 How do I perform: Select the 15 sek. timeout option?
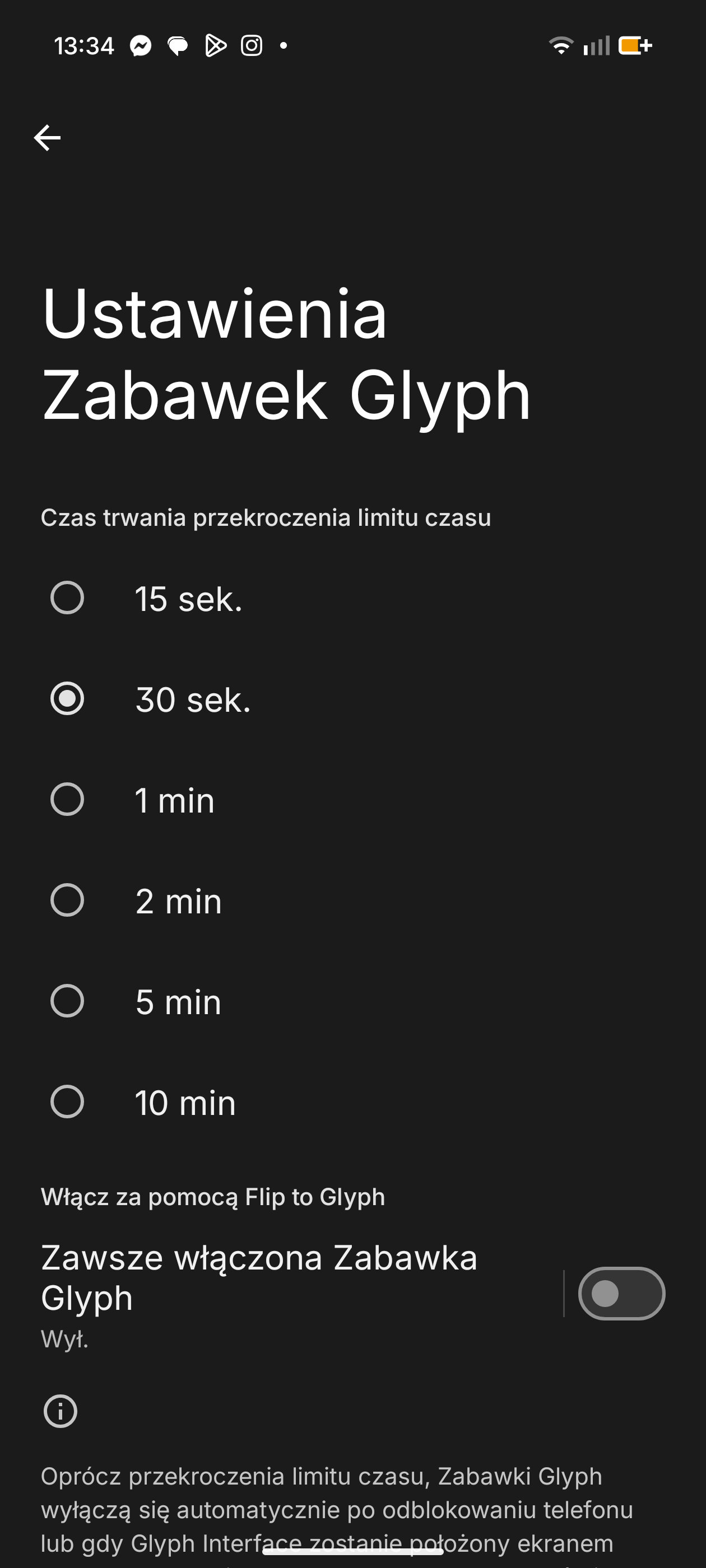pyautogui.click(x=67, y=598)
